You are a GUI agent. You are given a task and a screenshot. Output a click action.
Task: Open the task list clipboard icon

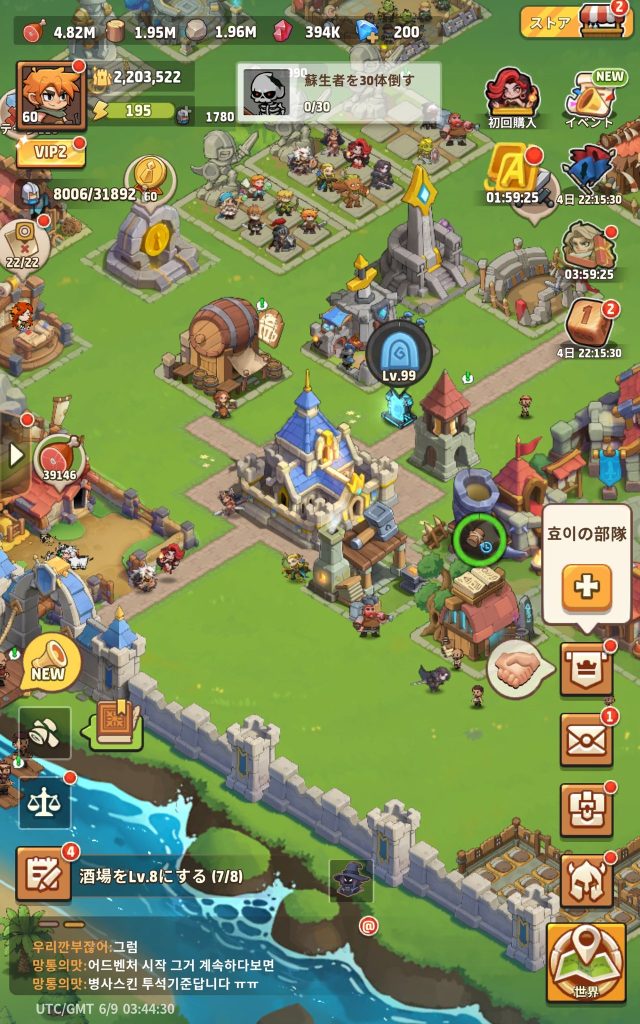pos(43,874)
